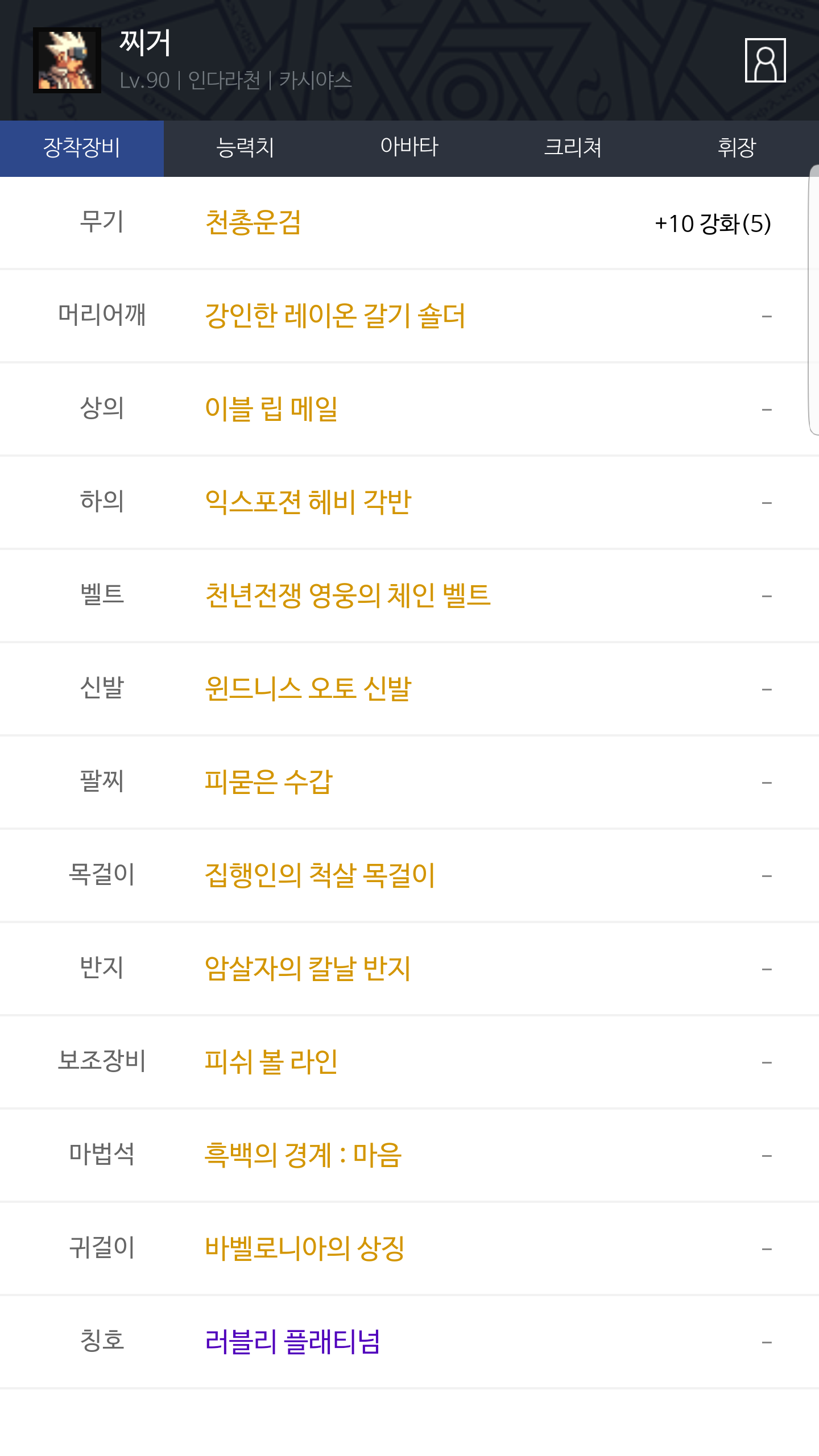Open the 크리쳐 tab

573,148
